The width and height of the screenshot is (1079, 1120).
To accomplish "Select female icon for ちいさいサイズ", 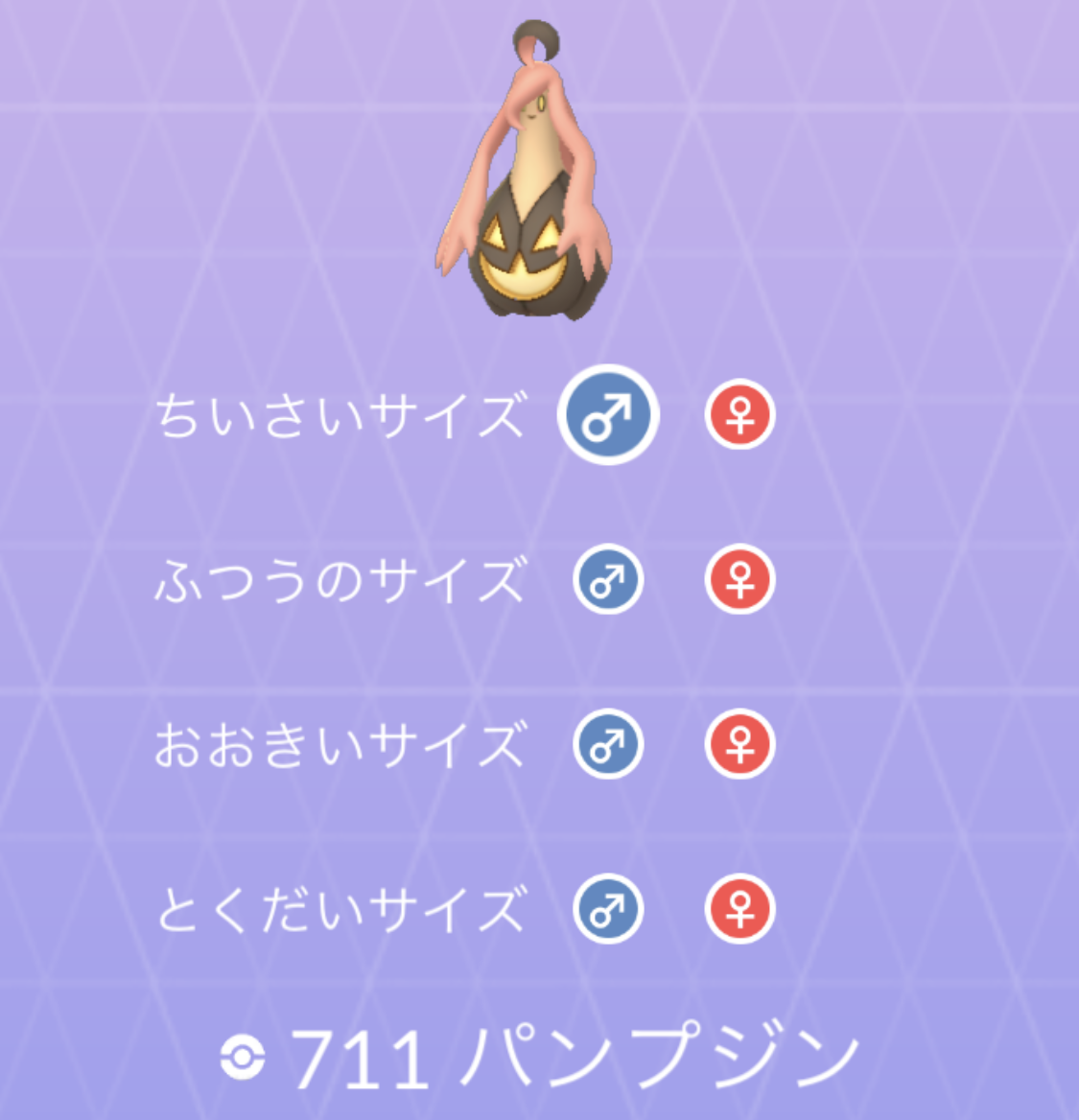I will (739, 415).
